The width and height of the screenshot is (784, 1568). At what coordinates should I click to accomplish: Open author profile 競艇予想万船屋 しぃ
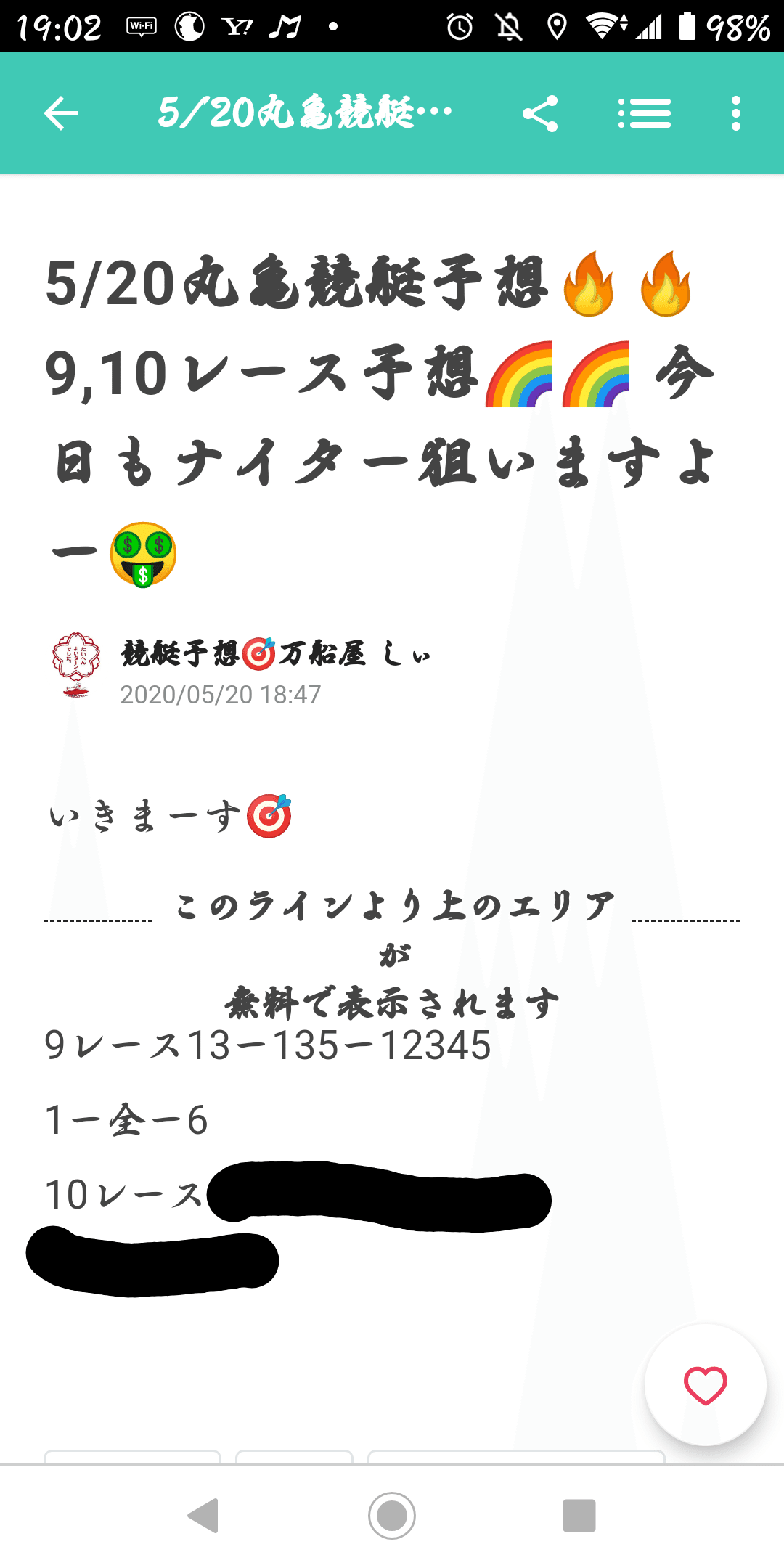coord(276,653)
